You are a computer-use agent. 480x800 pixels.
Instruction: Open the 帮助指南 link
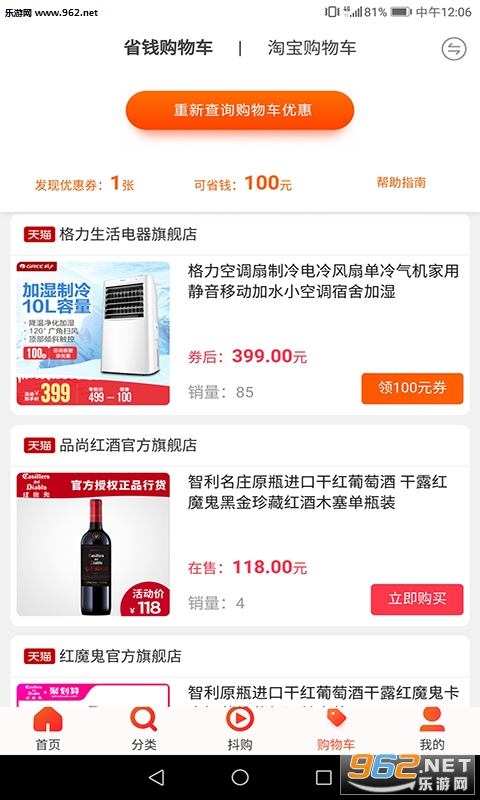click(x=401, y=183)
